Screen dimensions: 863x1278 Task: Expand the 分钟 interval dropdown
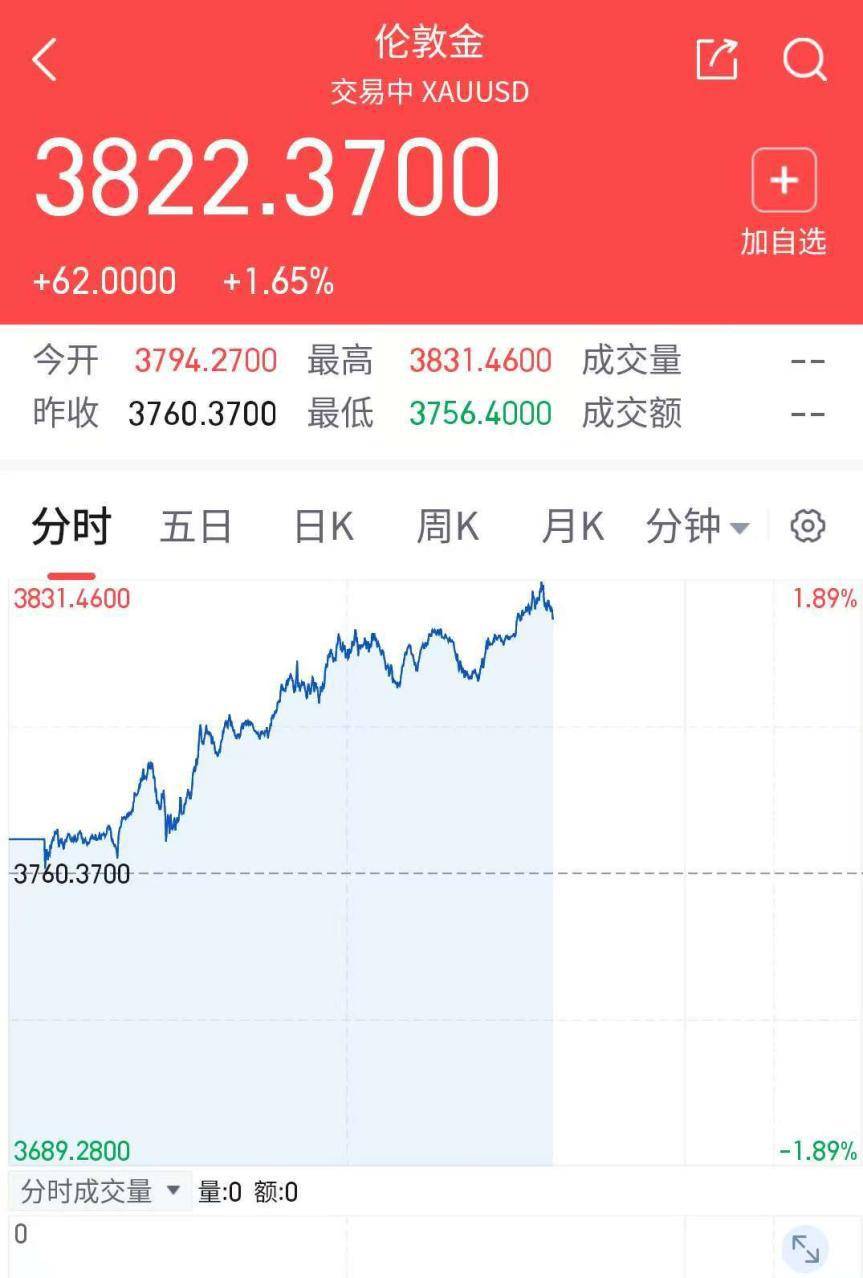[697, 527]
